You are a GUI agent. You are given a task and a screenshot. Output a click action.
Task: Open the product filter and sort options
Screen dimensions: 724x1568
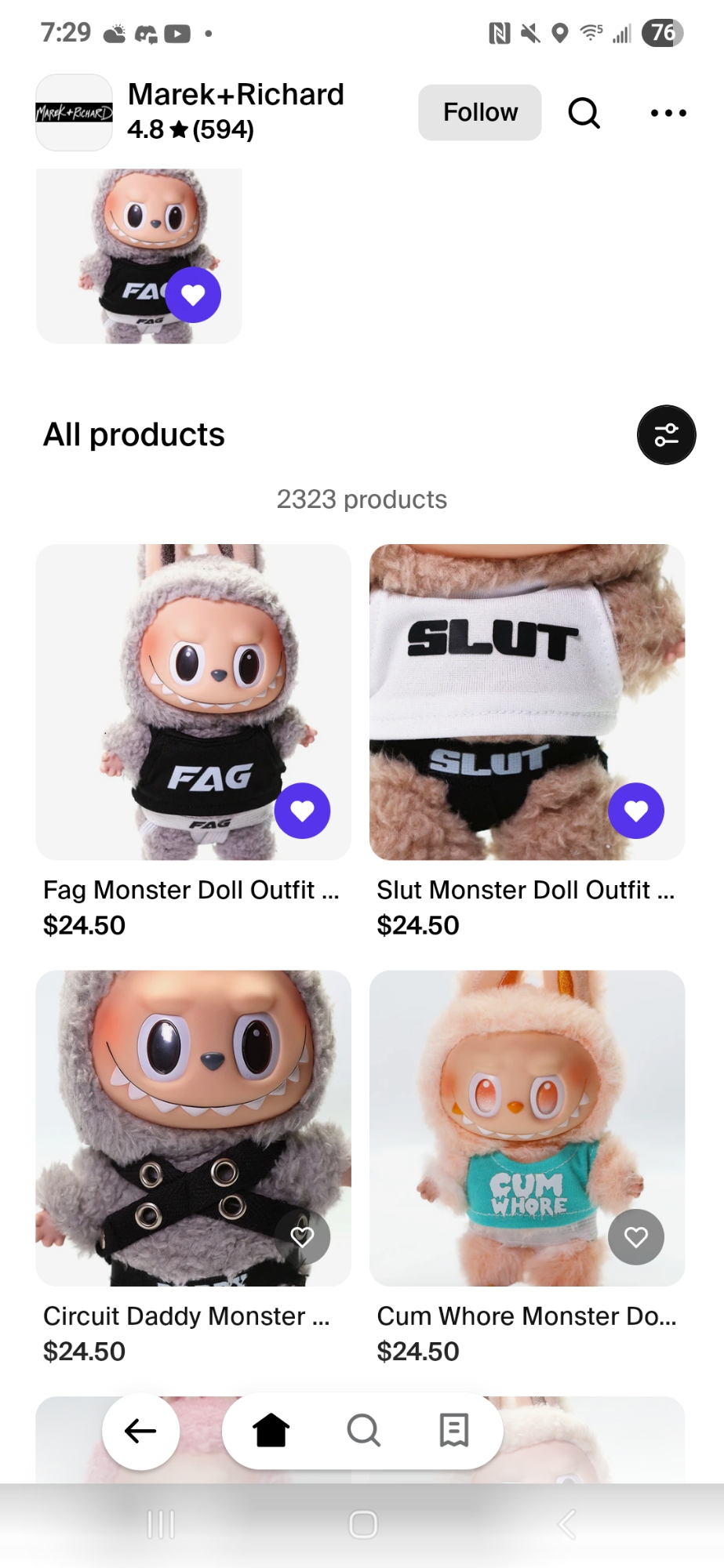click(666, 435)
